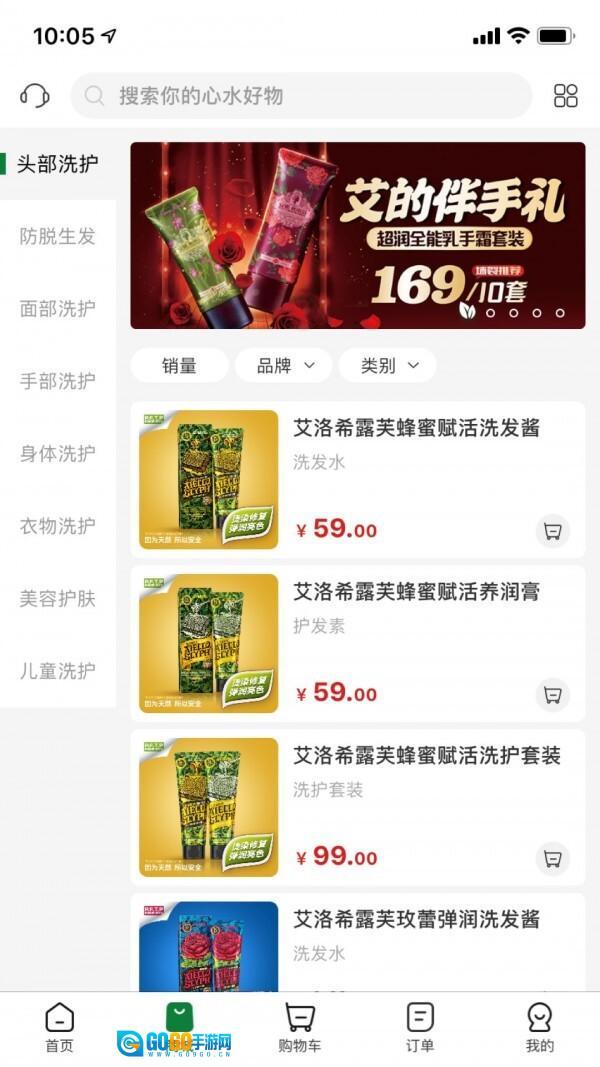Open the grid categories icon
Viewport: 600px width, 1067px height.
click(x=566, y=96)
